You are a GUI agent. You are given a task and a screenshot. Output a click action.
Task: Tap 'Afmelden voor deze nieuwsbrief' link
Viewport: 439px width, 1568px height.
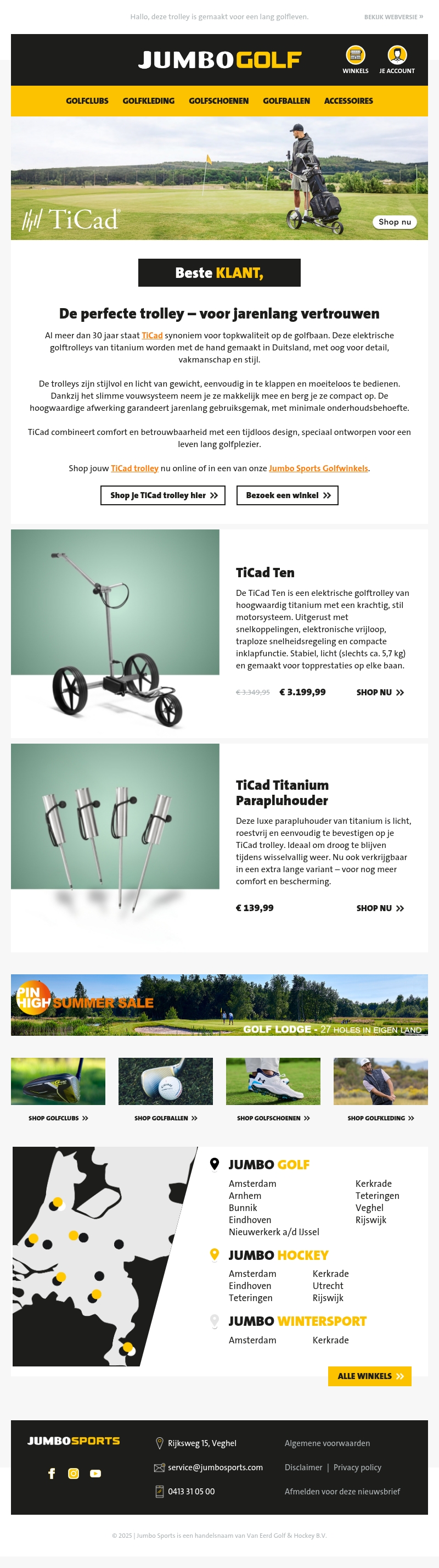point(342,1491)
